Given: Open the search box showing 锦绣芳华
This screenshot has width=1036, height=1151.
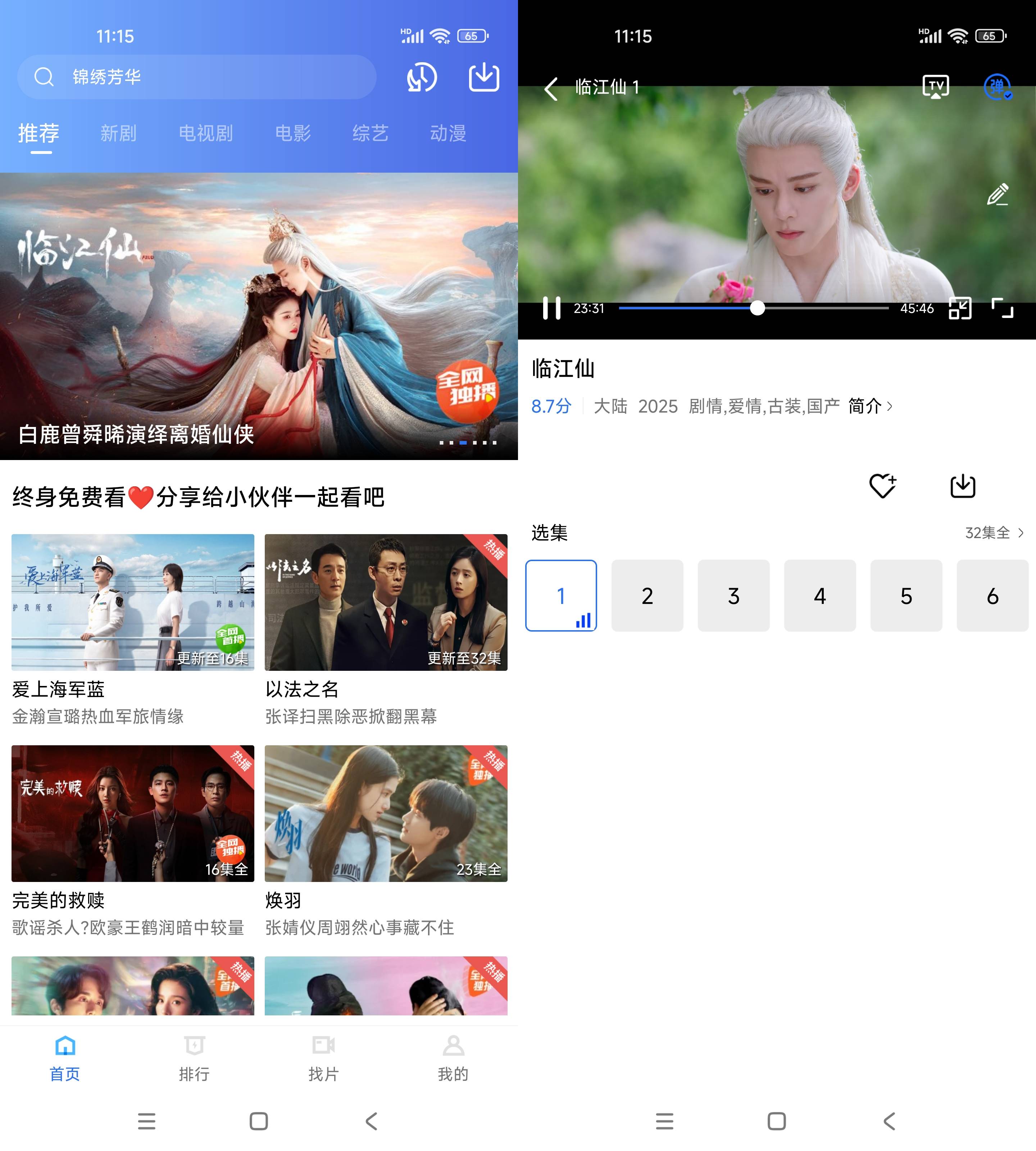Looking at the screenshot, I should (196, 77).
